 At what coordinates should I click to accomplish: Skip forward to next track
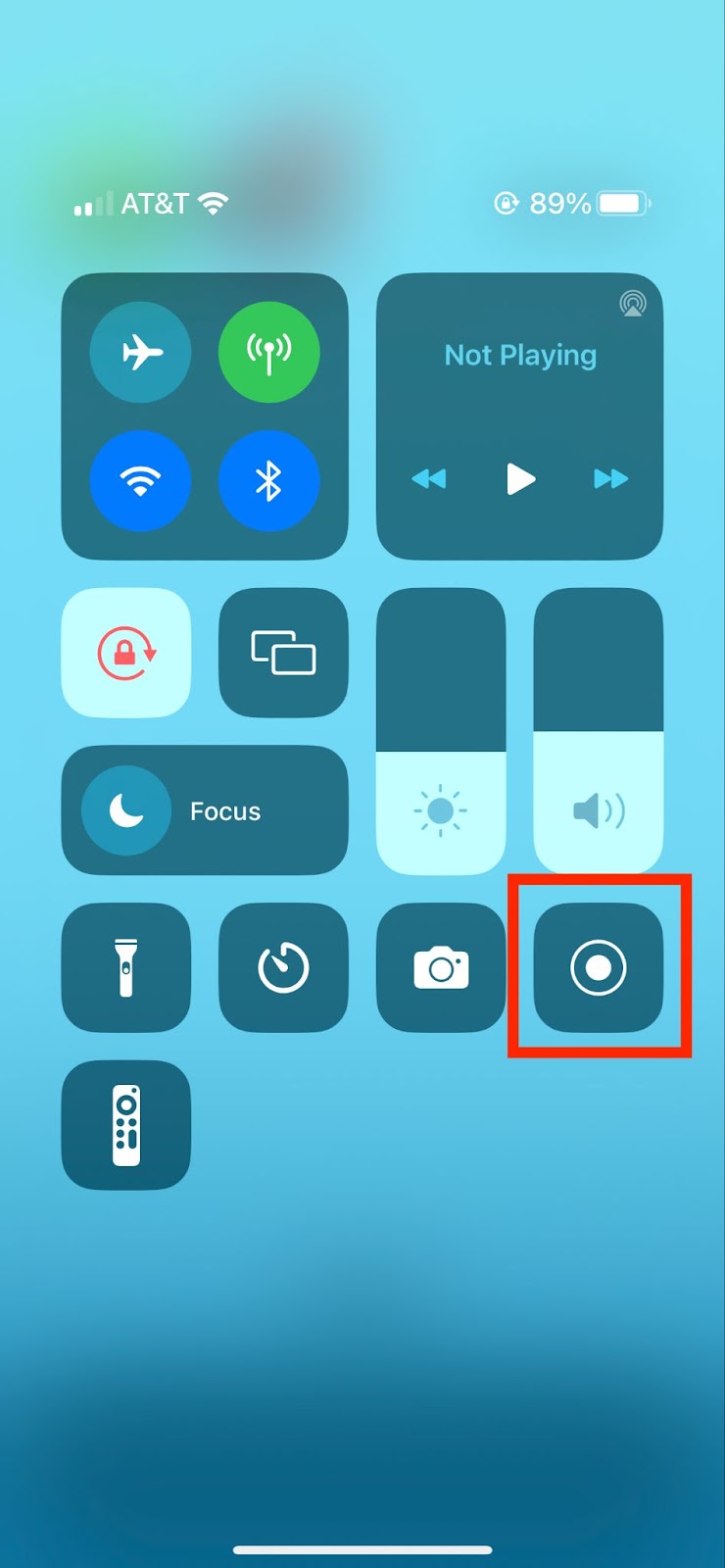610,478
